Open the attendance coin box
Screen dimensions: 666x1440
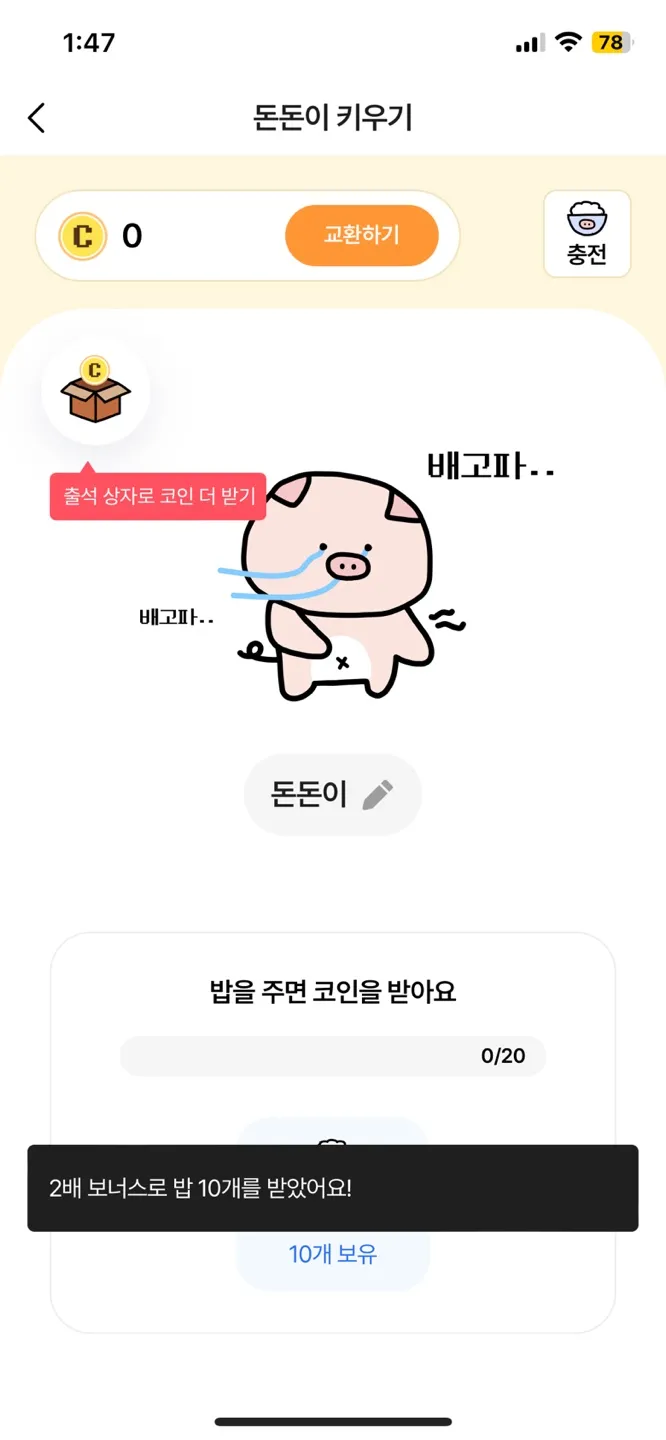click(95, 392)
